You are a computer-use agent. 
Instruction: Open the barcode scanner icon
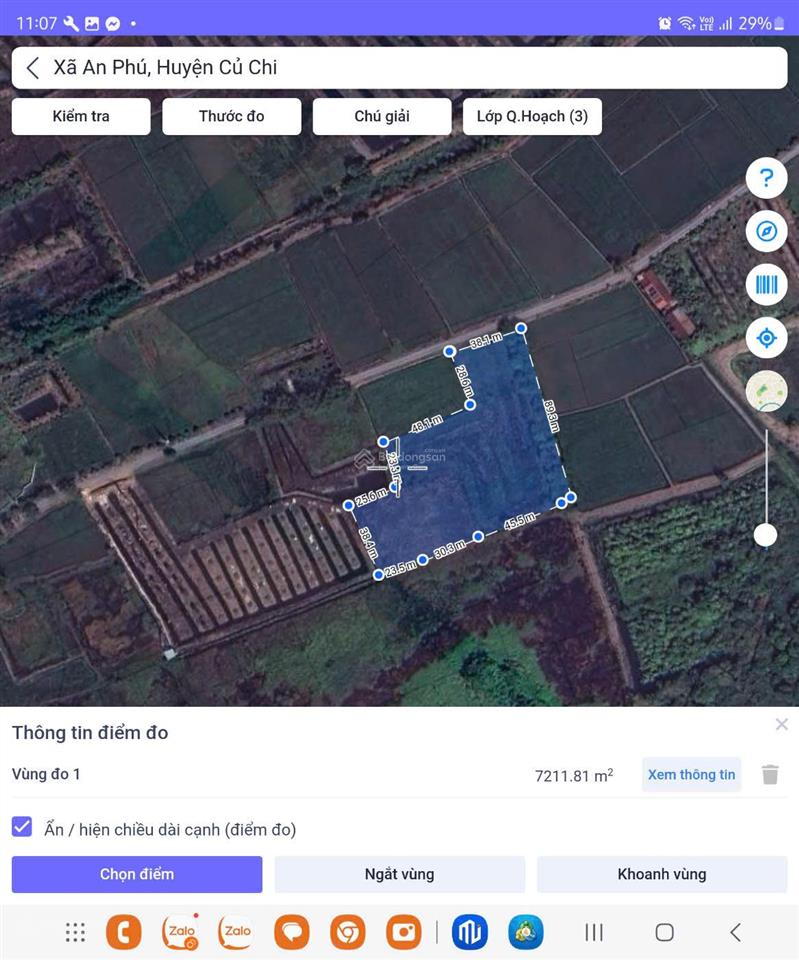766,284
